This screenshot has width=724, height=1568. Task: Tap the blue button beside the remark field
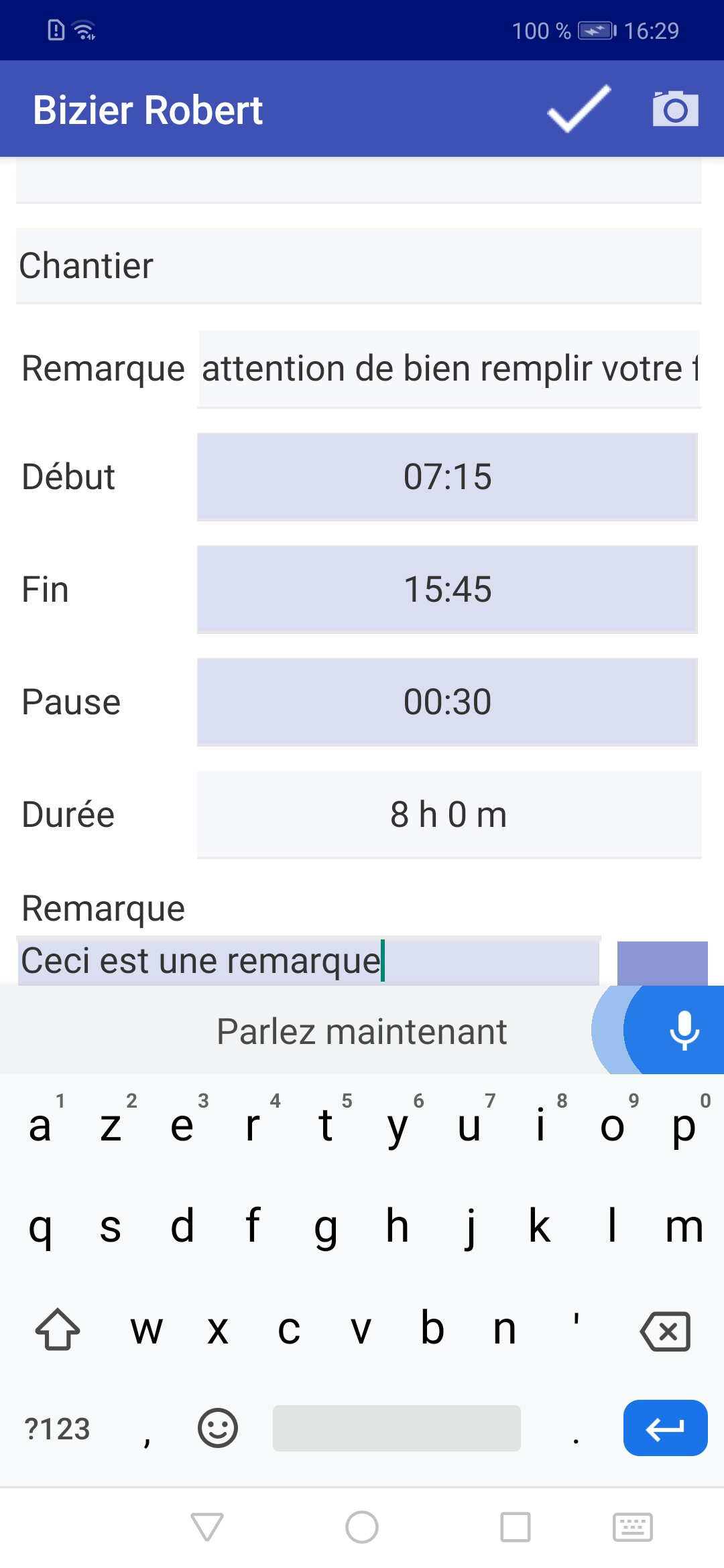[662, 962]
